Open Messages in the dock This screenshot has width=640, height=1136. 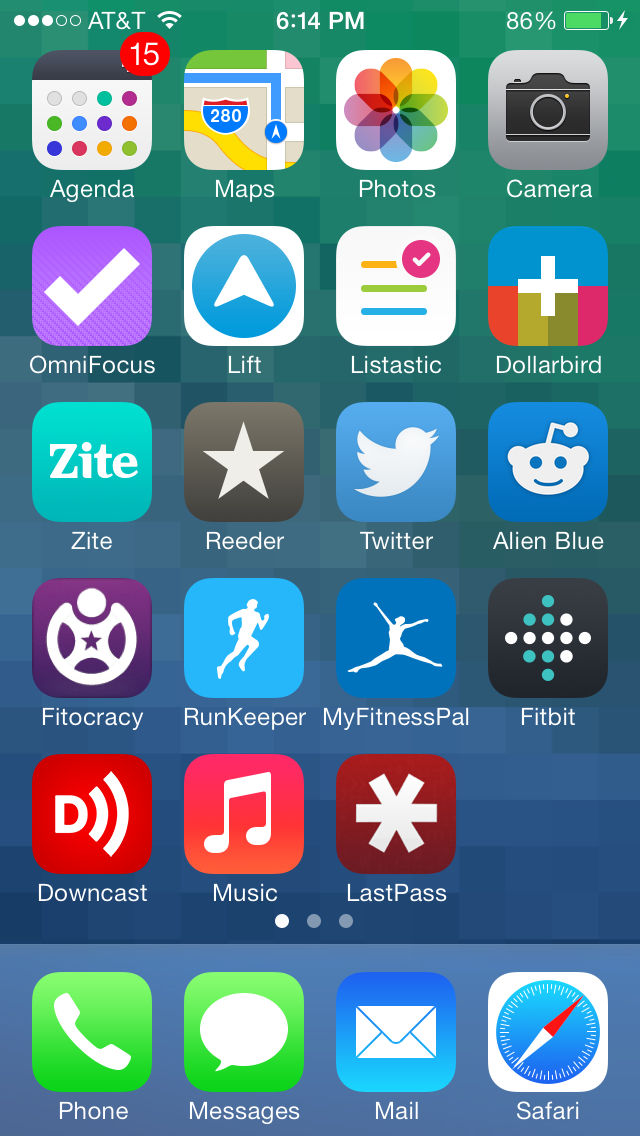pyautogui.click(x=244, y=1033)
